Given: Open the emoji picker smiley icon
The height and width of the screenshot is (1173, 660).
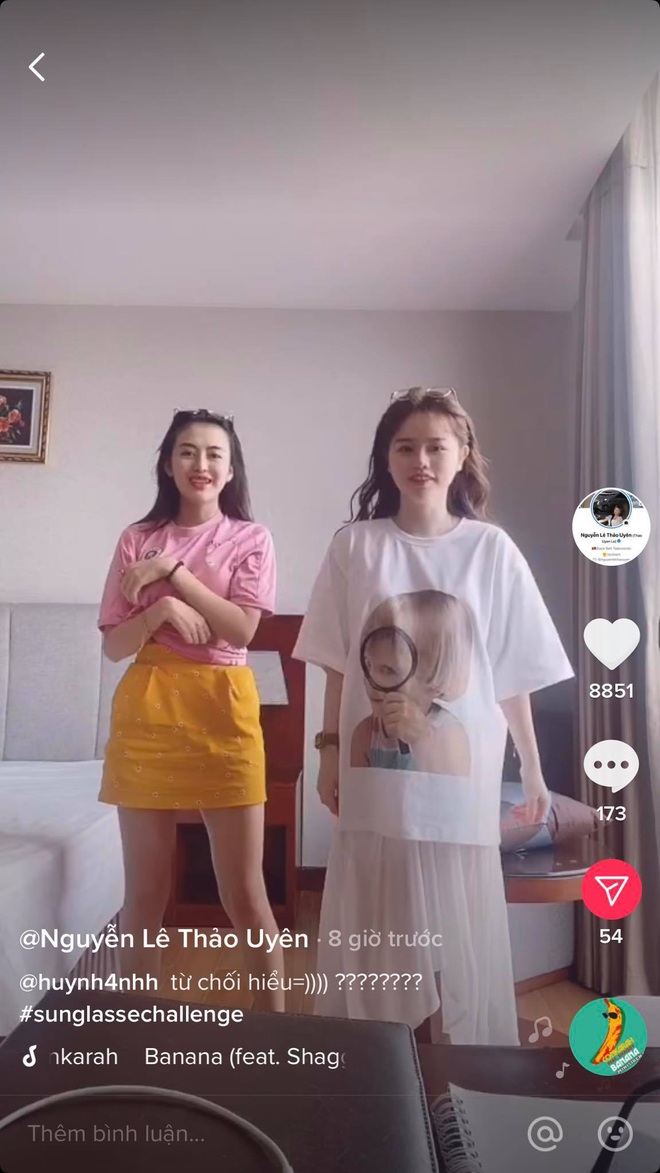Looking at the screenshot, I should [x=614, y=1133].
